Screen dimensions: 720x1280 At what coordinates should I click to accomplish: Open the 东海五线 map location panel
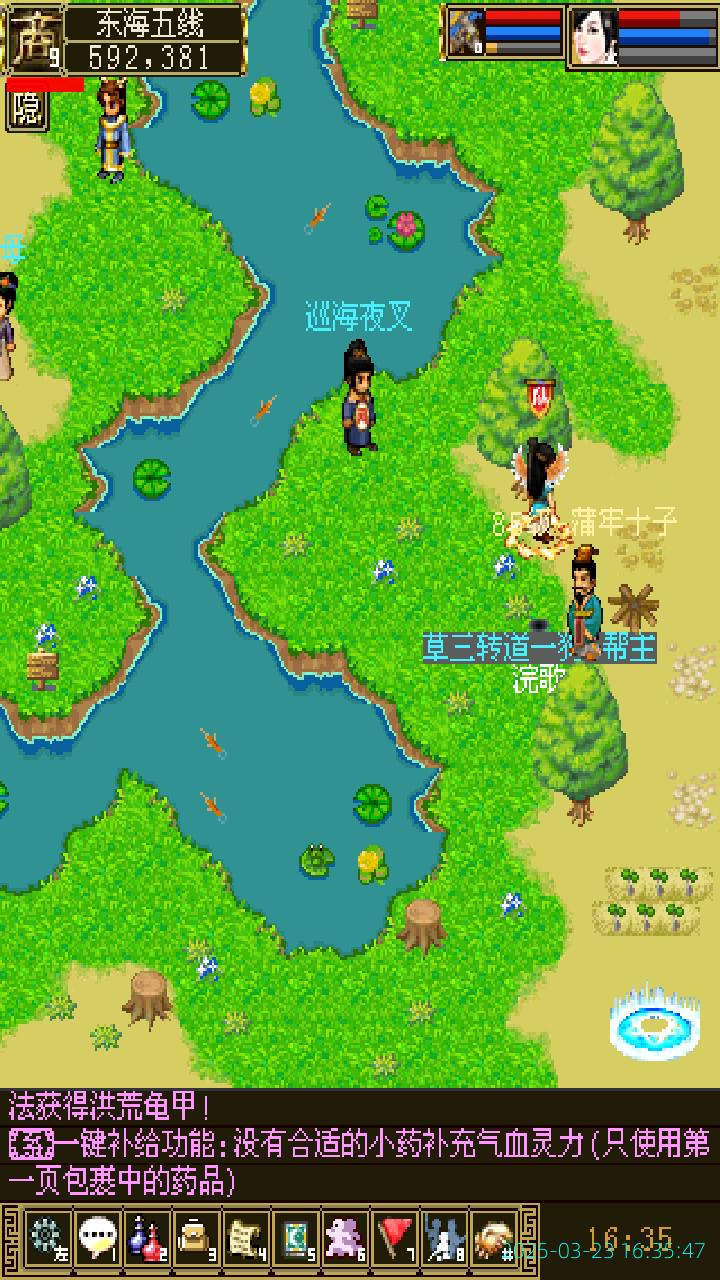pos(157,38)
